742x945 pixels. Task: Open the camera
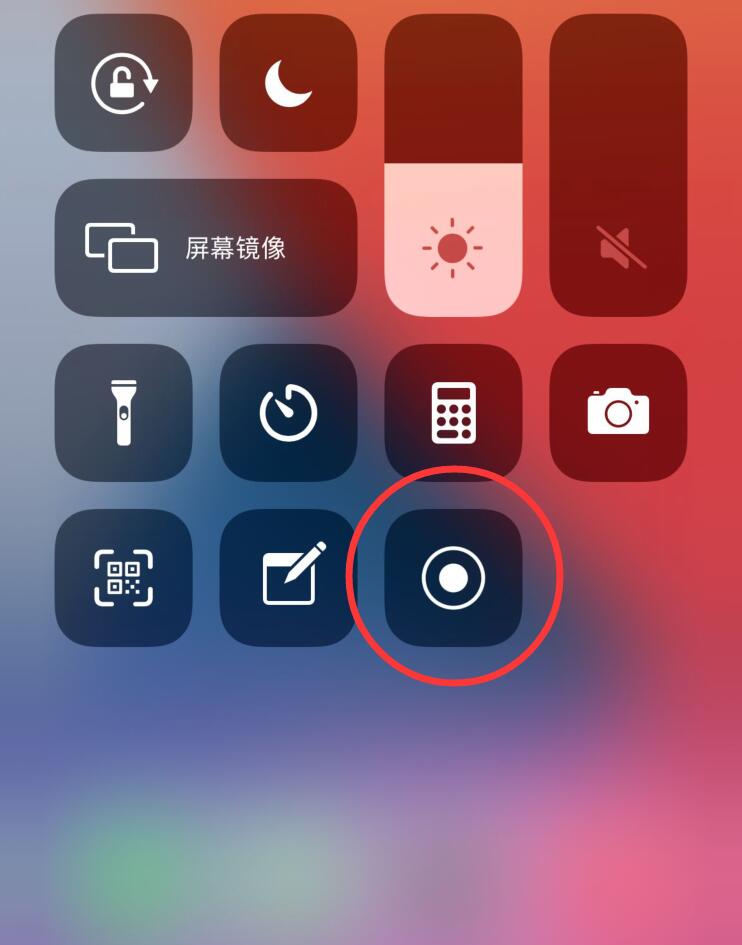tap(618, 412)
